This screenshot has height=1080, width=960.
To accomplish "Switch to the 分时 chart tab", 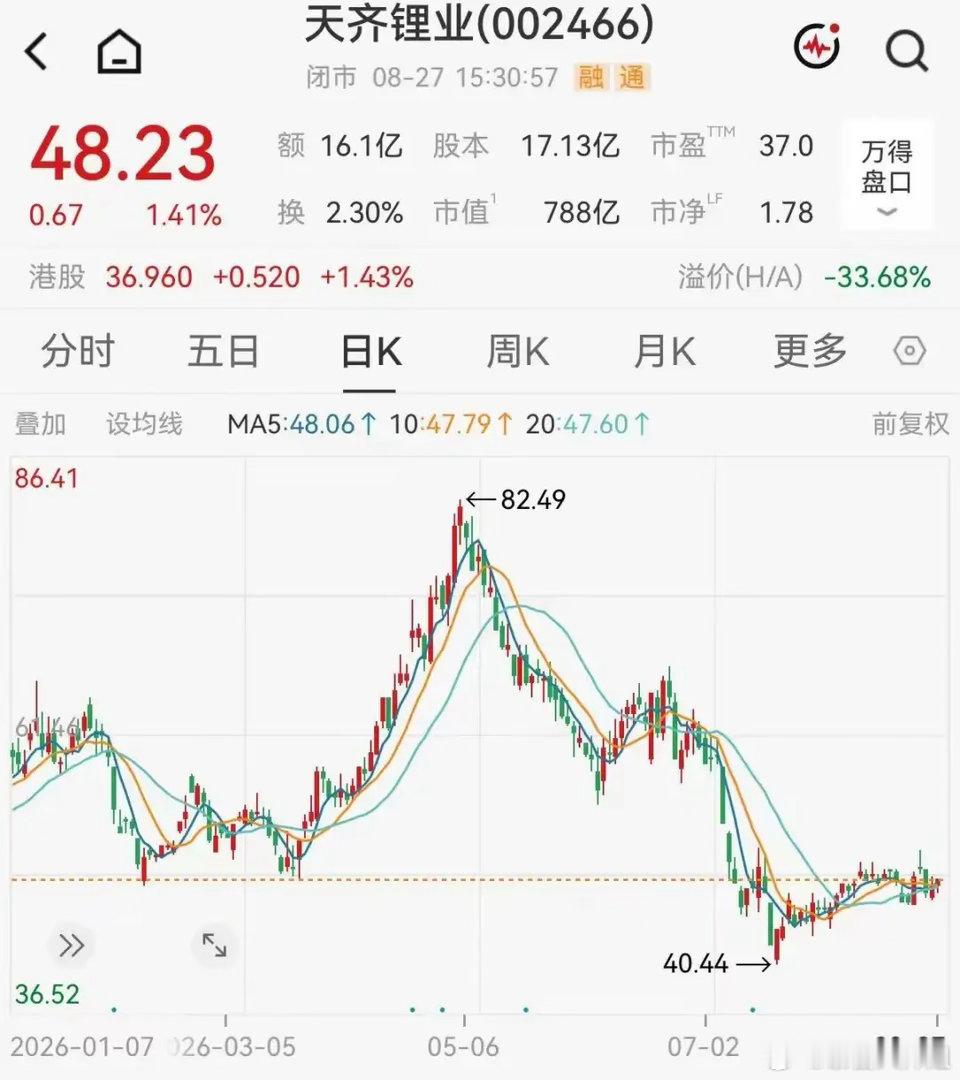I will click(78, 351).
